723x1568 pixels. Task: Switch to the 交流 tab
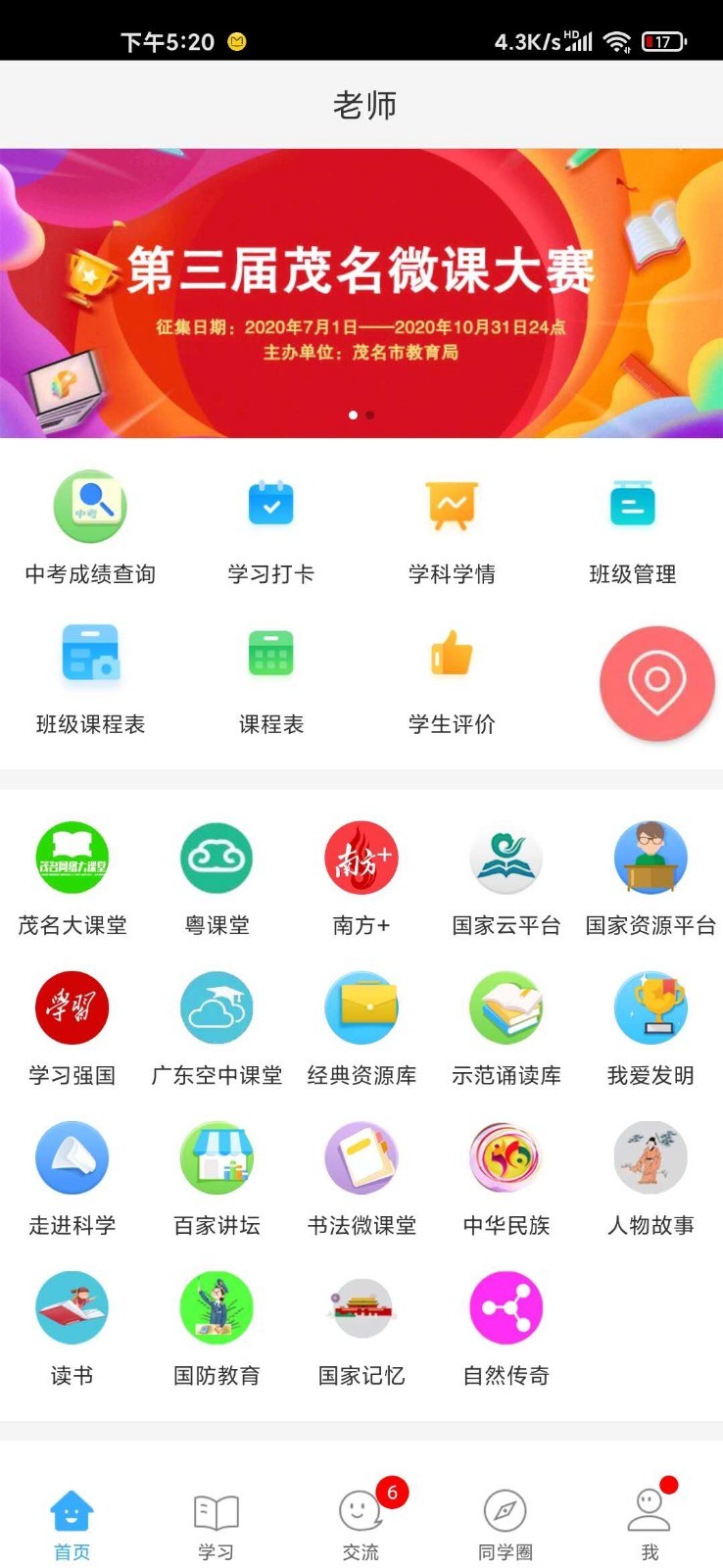click(x=361, y=1526)
